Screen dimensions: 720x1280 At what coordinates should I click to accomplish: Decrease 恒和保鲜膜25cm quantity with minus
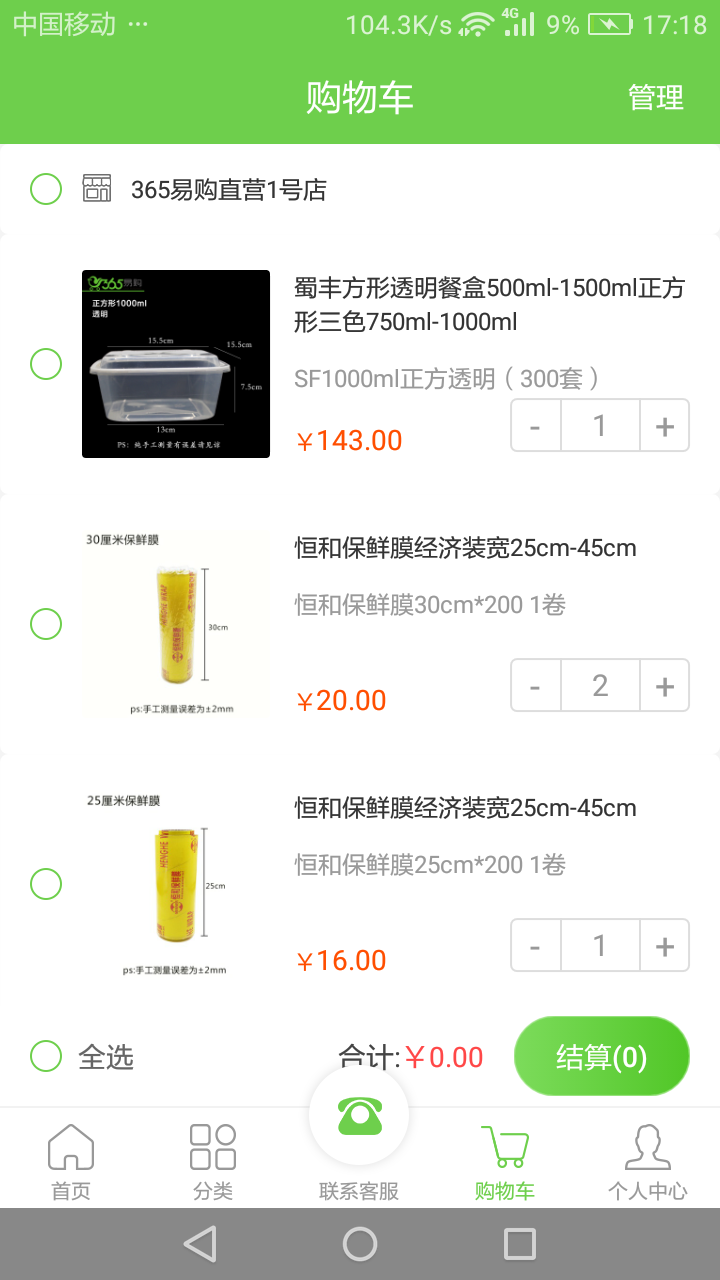(x=535, y=945)
